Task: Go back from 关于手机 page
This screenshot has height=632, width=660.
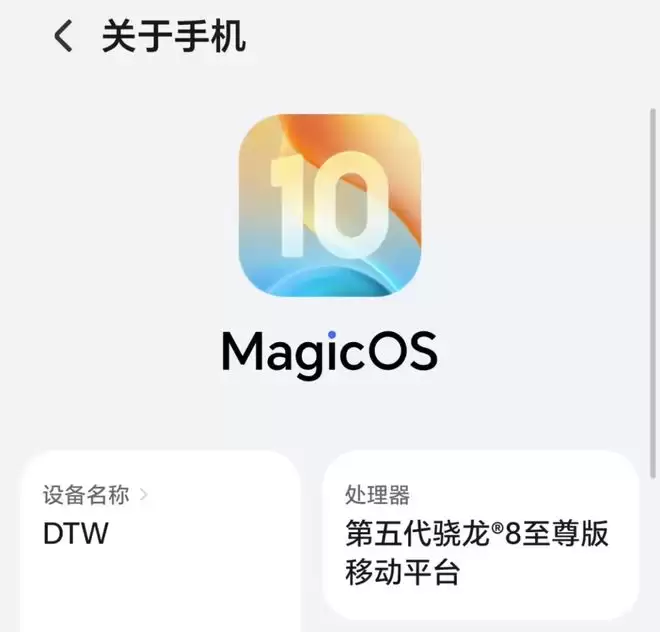Action: [64, 38]
